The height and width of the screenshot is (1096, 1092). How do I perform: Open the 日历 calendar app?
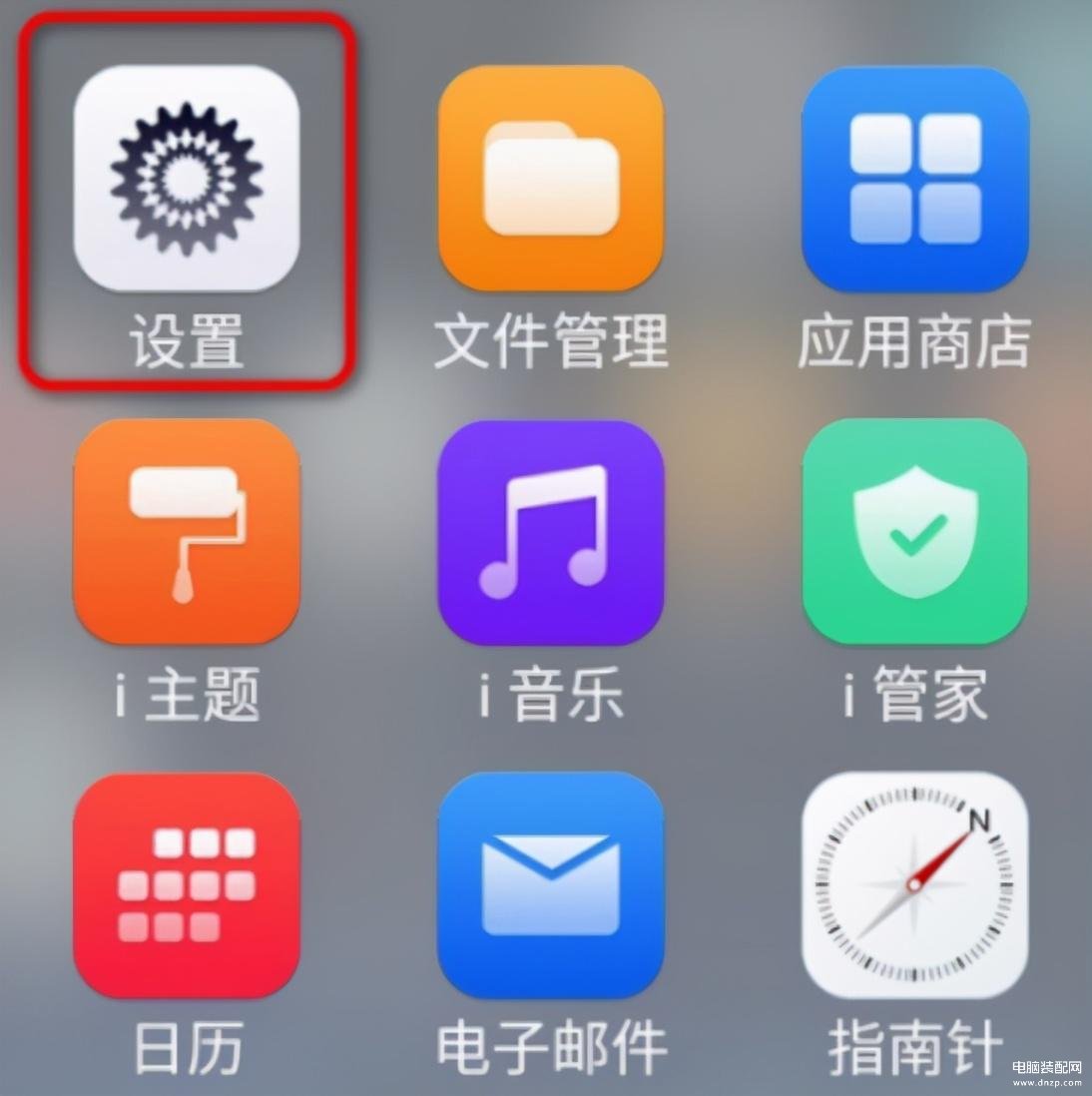click(x=187, y=884)
